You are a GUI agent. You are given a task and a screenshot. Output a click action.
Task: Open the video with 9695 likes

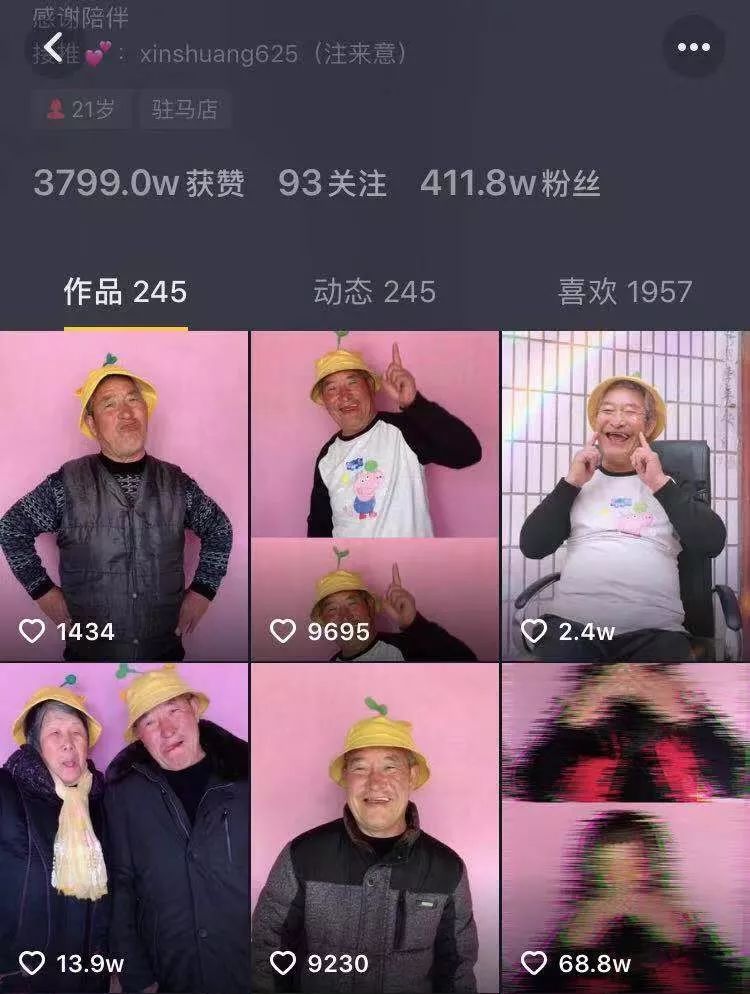tap(374, 495)
